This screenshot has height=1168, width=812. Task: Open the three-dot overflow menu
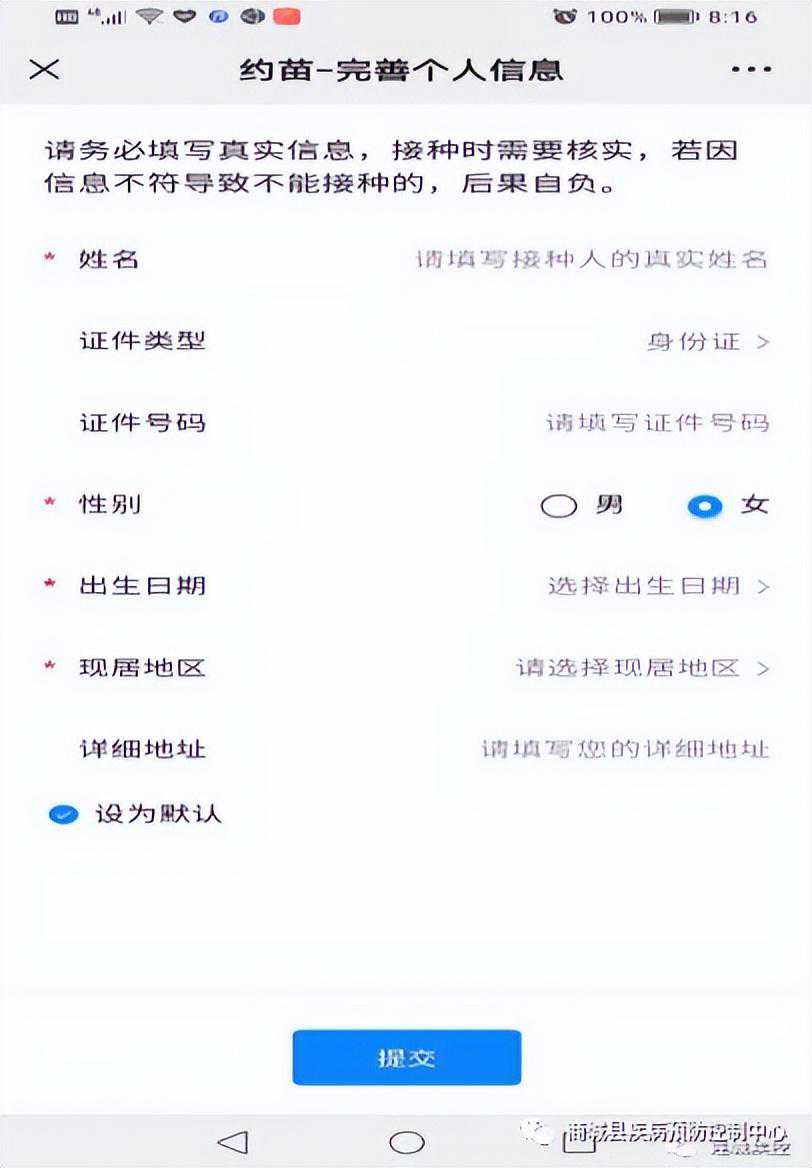(x=751, y=69)
